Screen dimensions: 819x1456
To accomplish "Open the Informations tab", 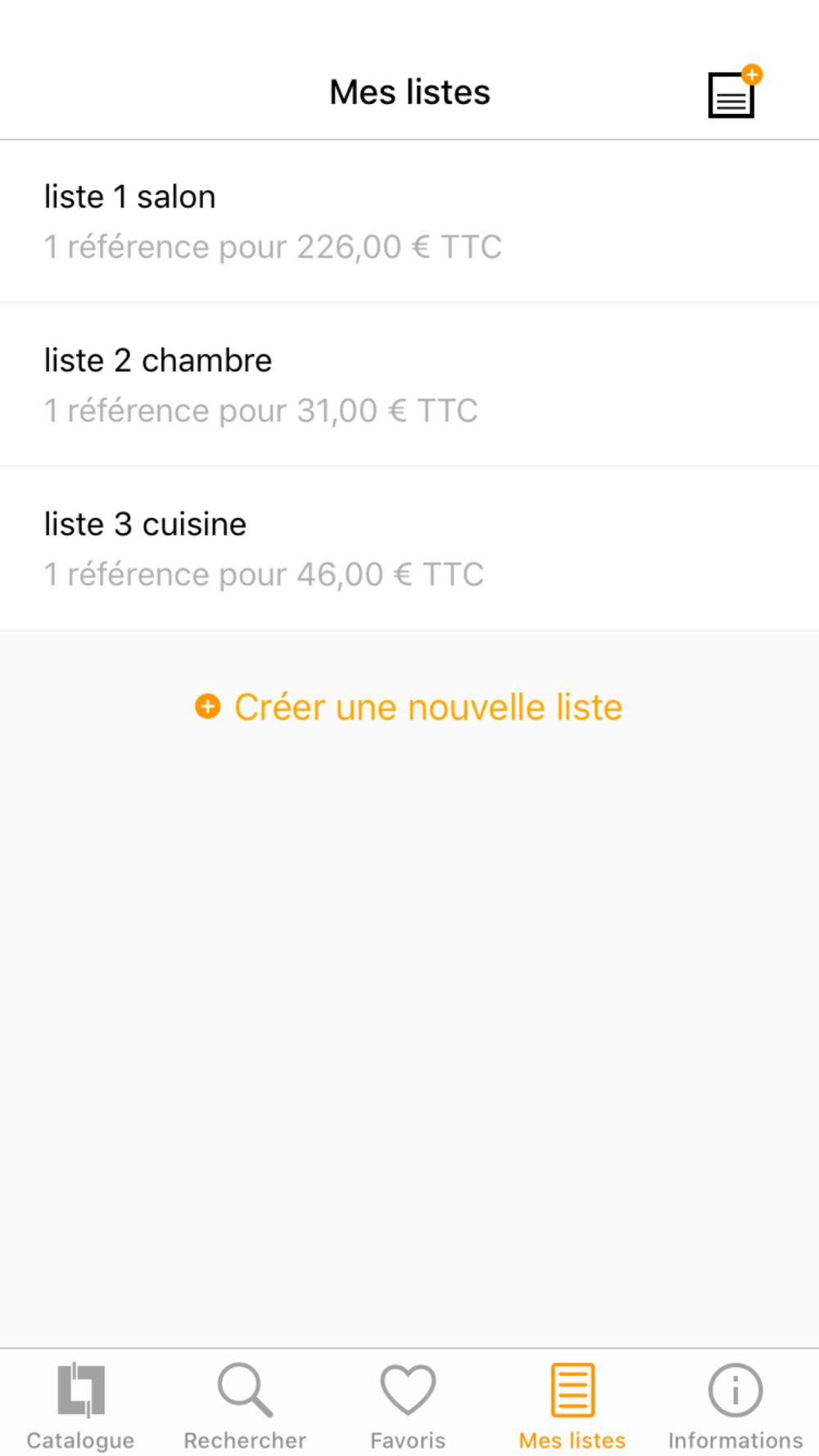I will [735, 1405].
